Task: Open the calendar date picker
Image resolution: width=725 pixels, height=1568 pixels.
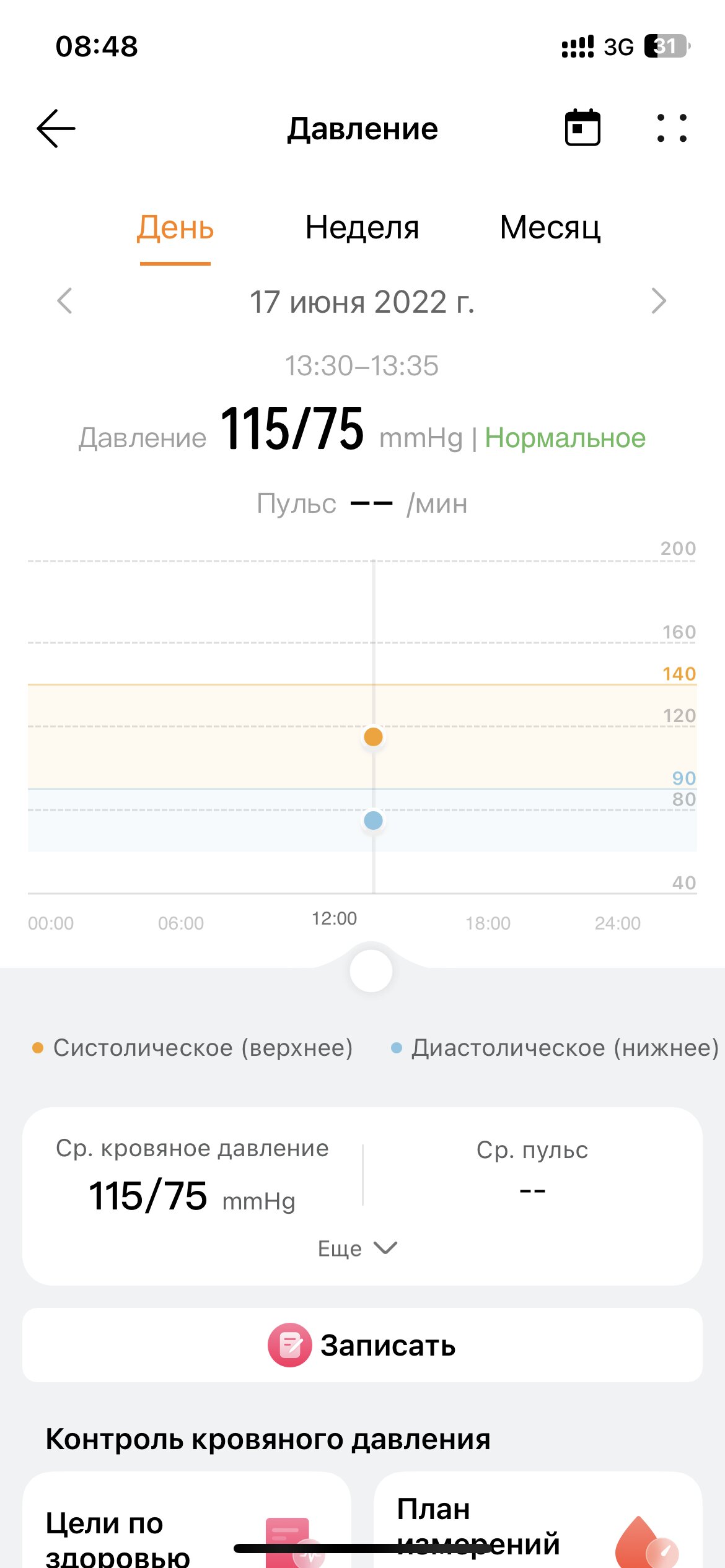Action: pos(582,128)
